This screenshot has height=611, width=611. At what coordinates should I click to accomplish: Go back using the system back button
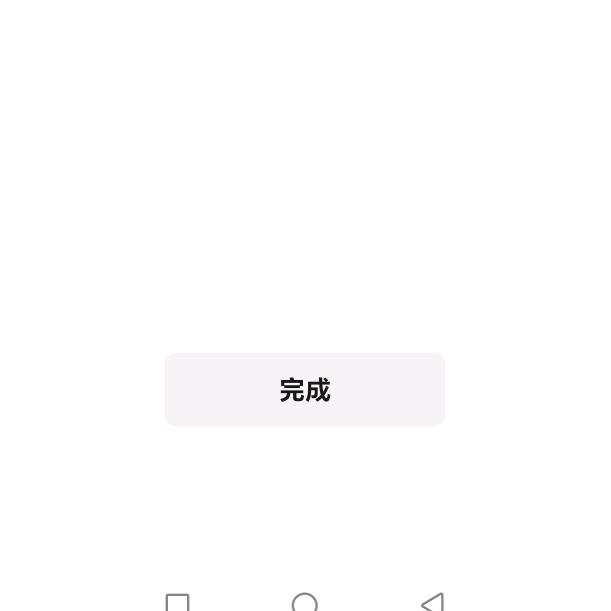coord(432,603)
